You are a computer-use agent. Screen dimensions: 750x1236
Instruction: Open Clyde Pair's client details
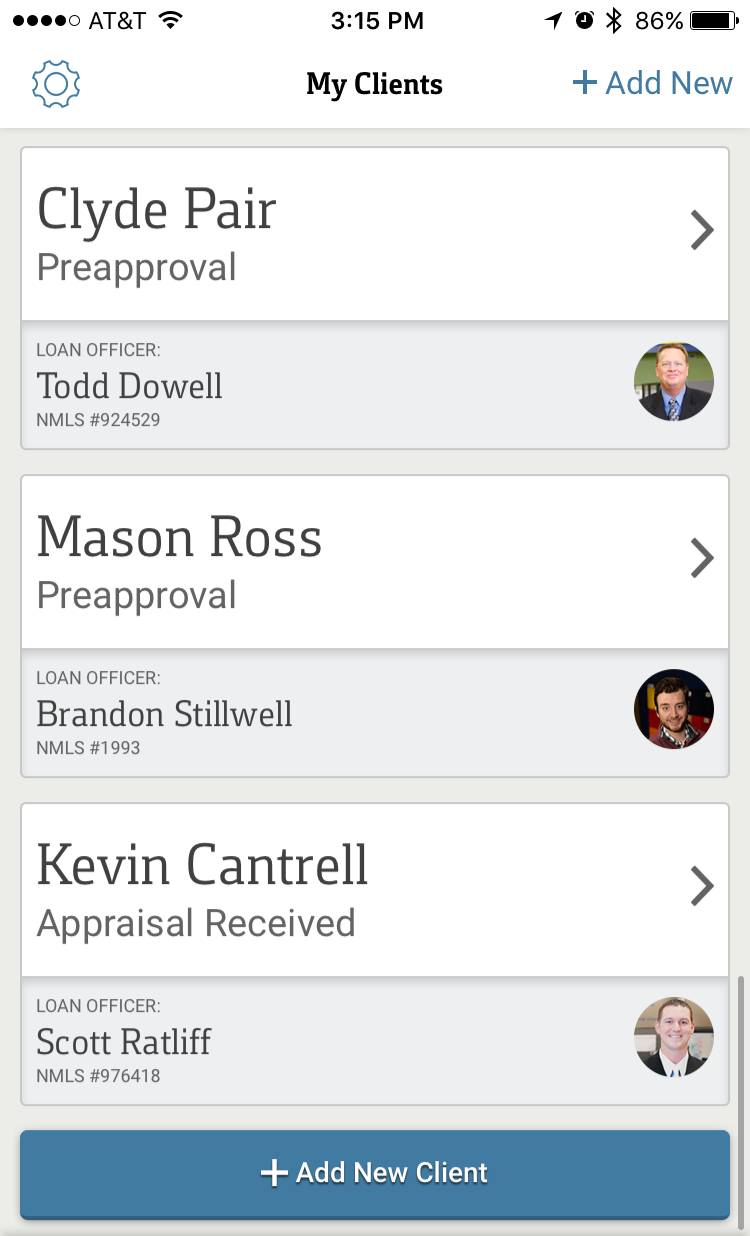pos(375,234)
